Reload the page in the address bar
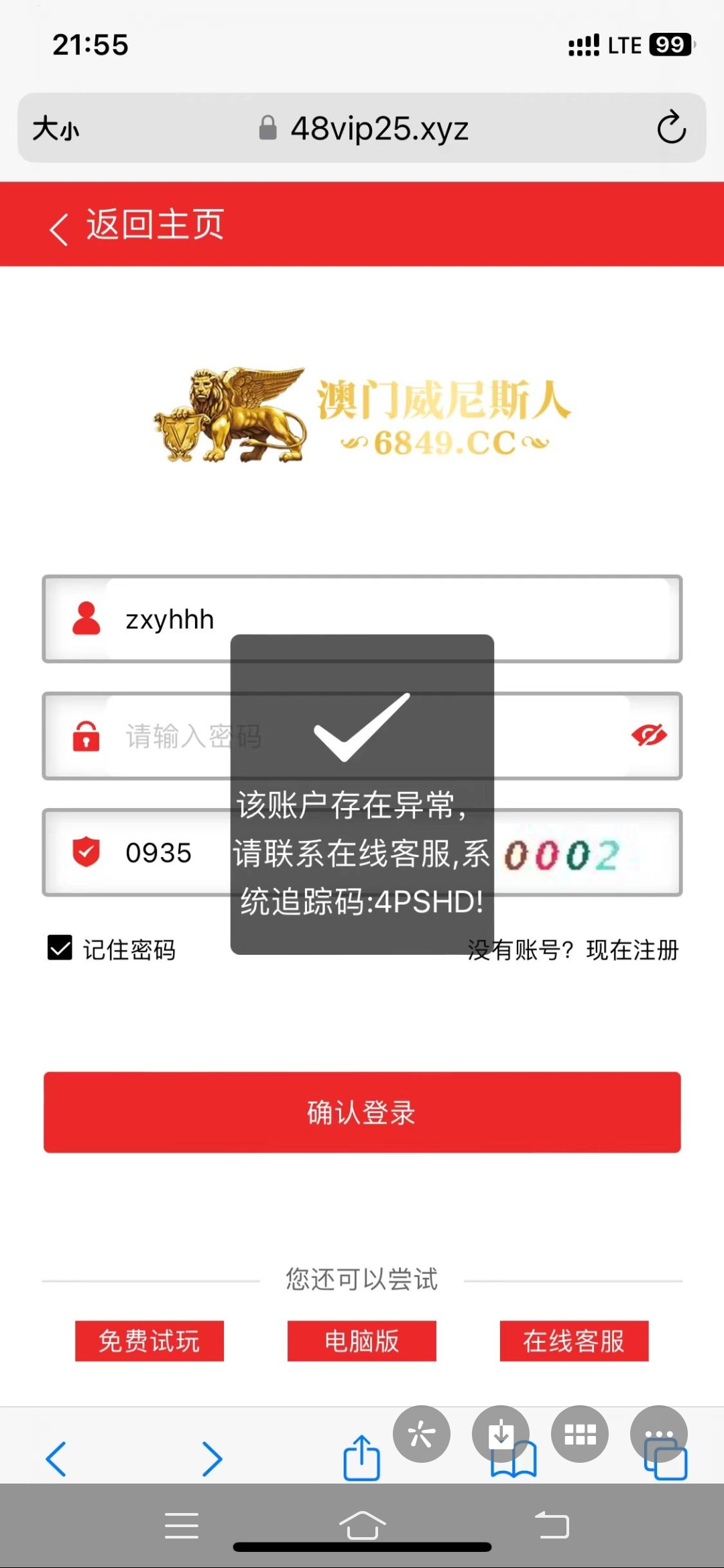 [671, 127]
